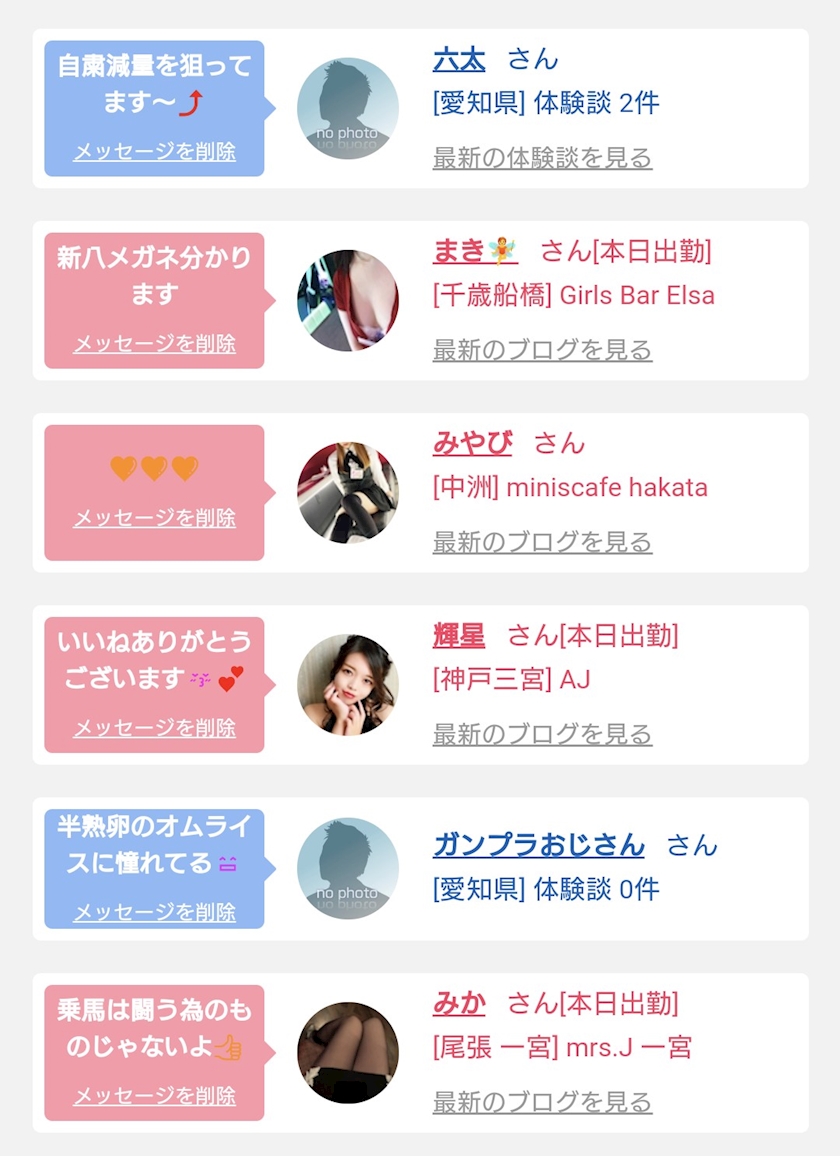Delete the message from みか
This screenshot has width=840, height=1156.
pyautogui.click(x=155, y=1096)
